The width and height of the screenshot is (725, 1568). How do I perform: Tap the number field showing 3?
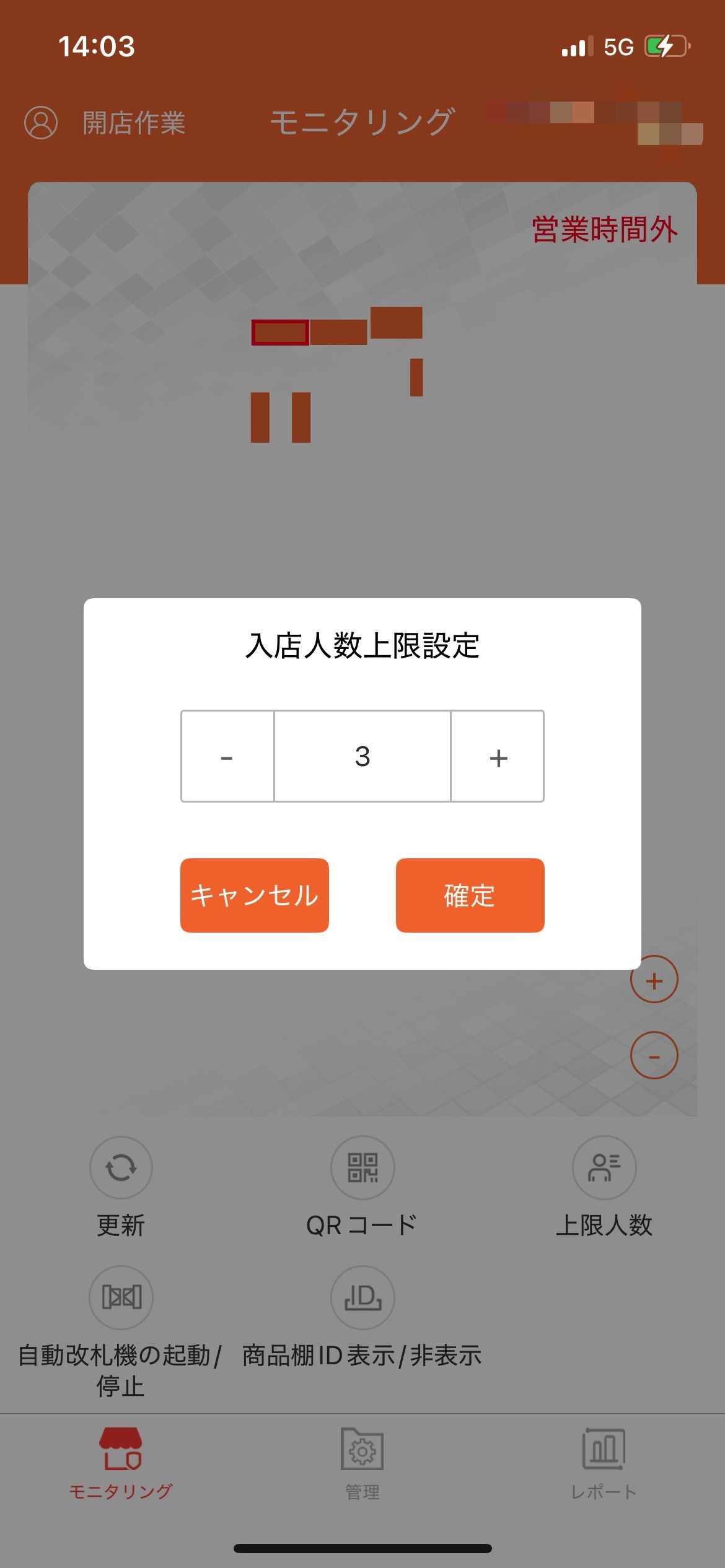[362, 756]
